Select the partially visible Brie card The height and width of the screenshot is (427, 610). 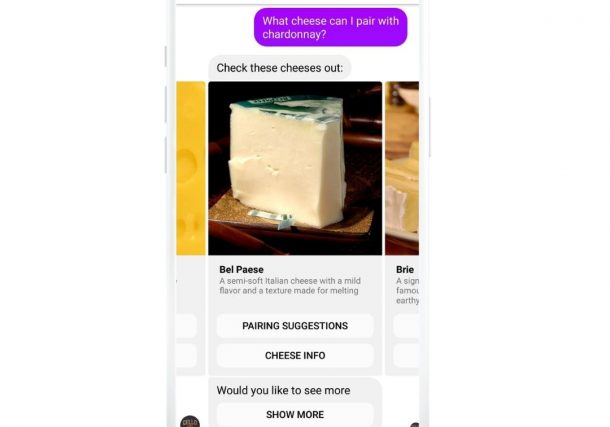(x=402, y=170)
